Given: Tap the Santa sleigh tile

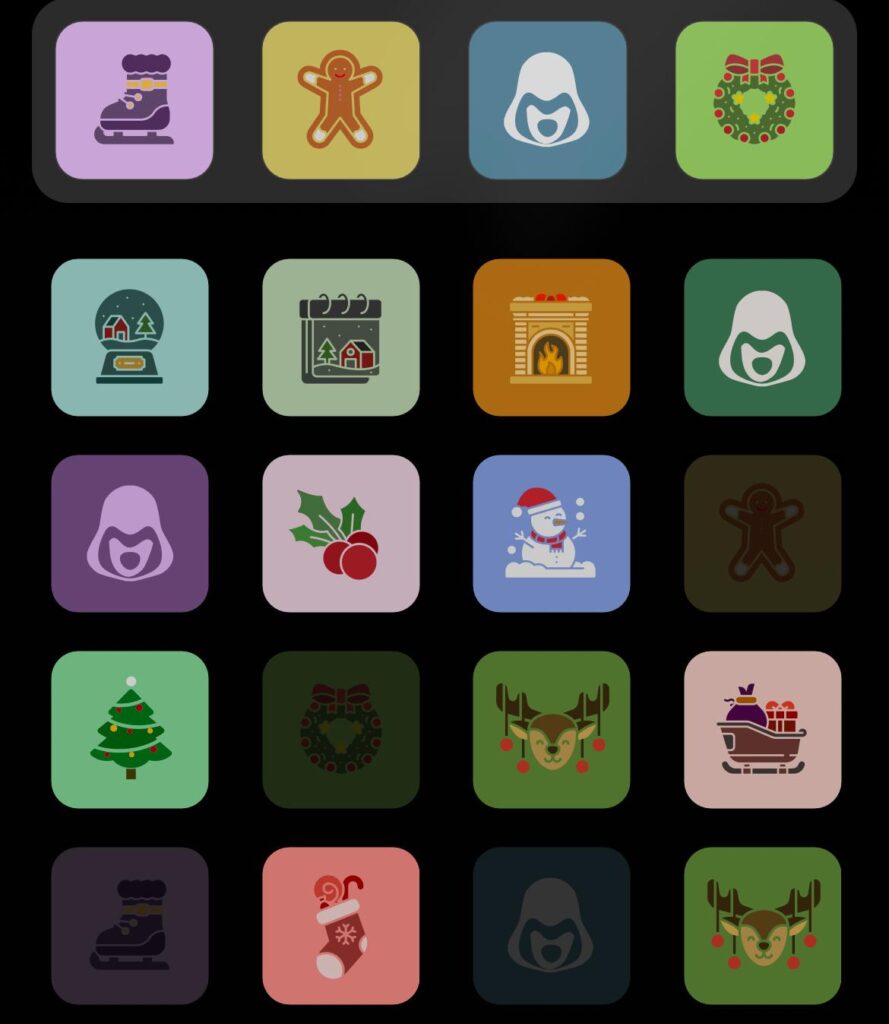Looking at the screenshot, I should 762,729.
